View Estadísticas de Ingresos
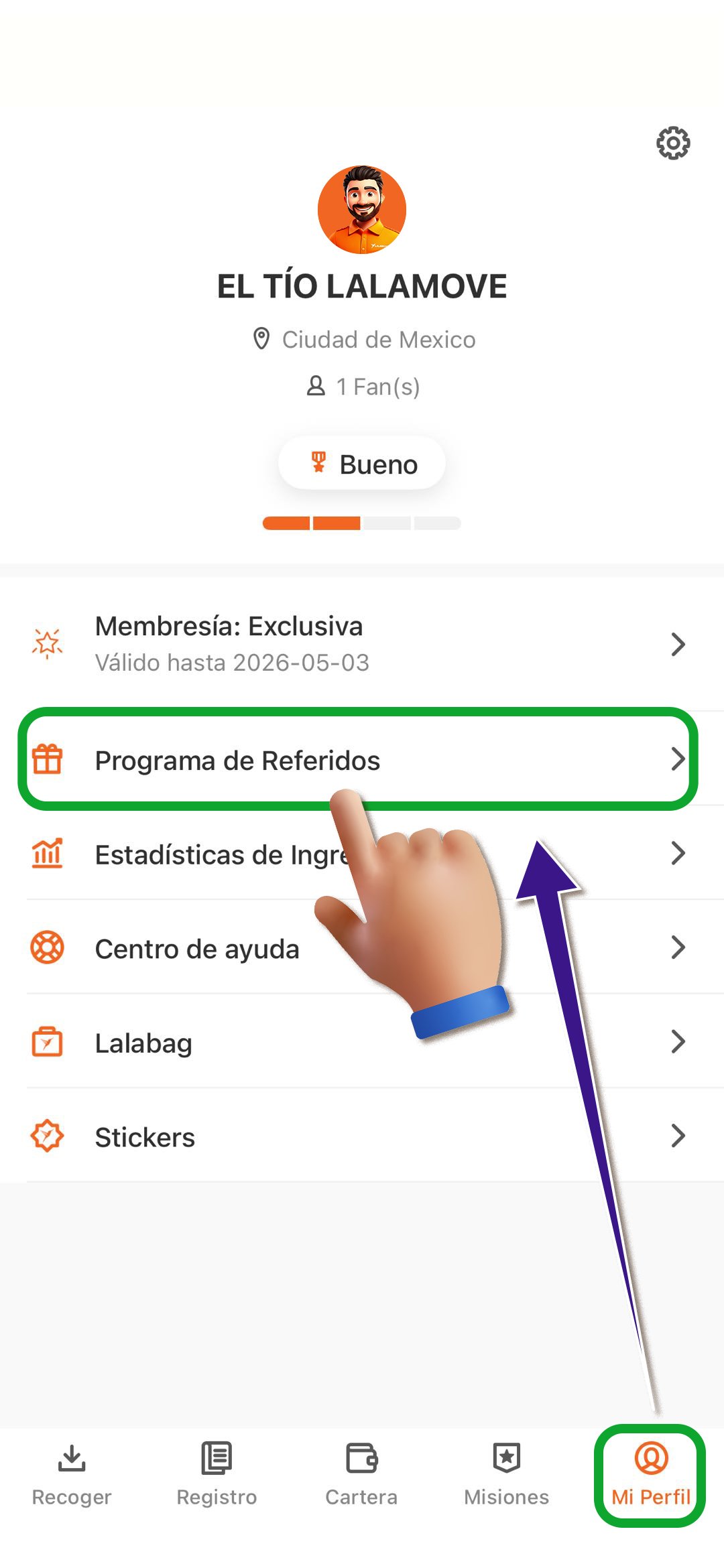 point(201,854)
